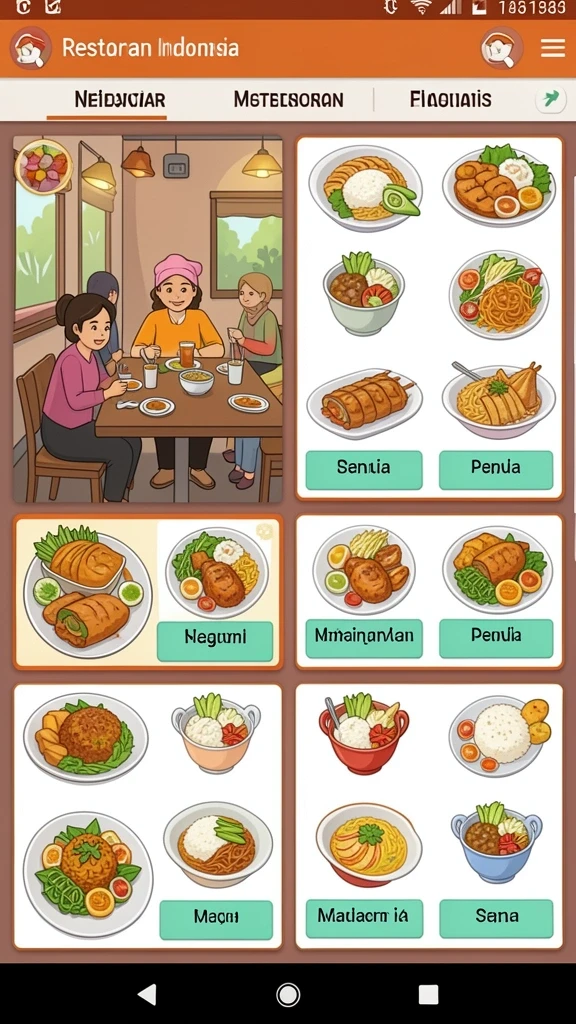
Task: Go to the Neidnaciar tab
Action: 120,99
